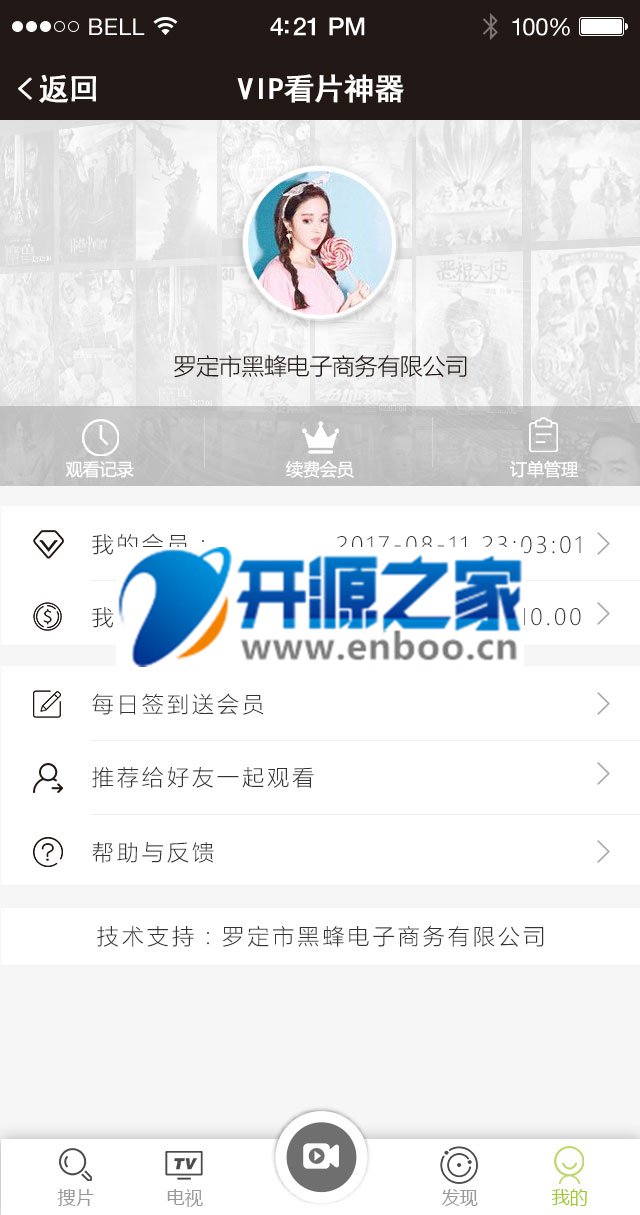This screenshot has width=640, height=1215.
Task: Open 帮助与反馈 help and feedback
Action: click(320, 852)
